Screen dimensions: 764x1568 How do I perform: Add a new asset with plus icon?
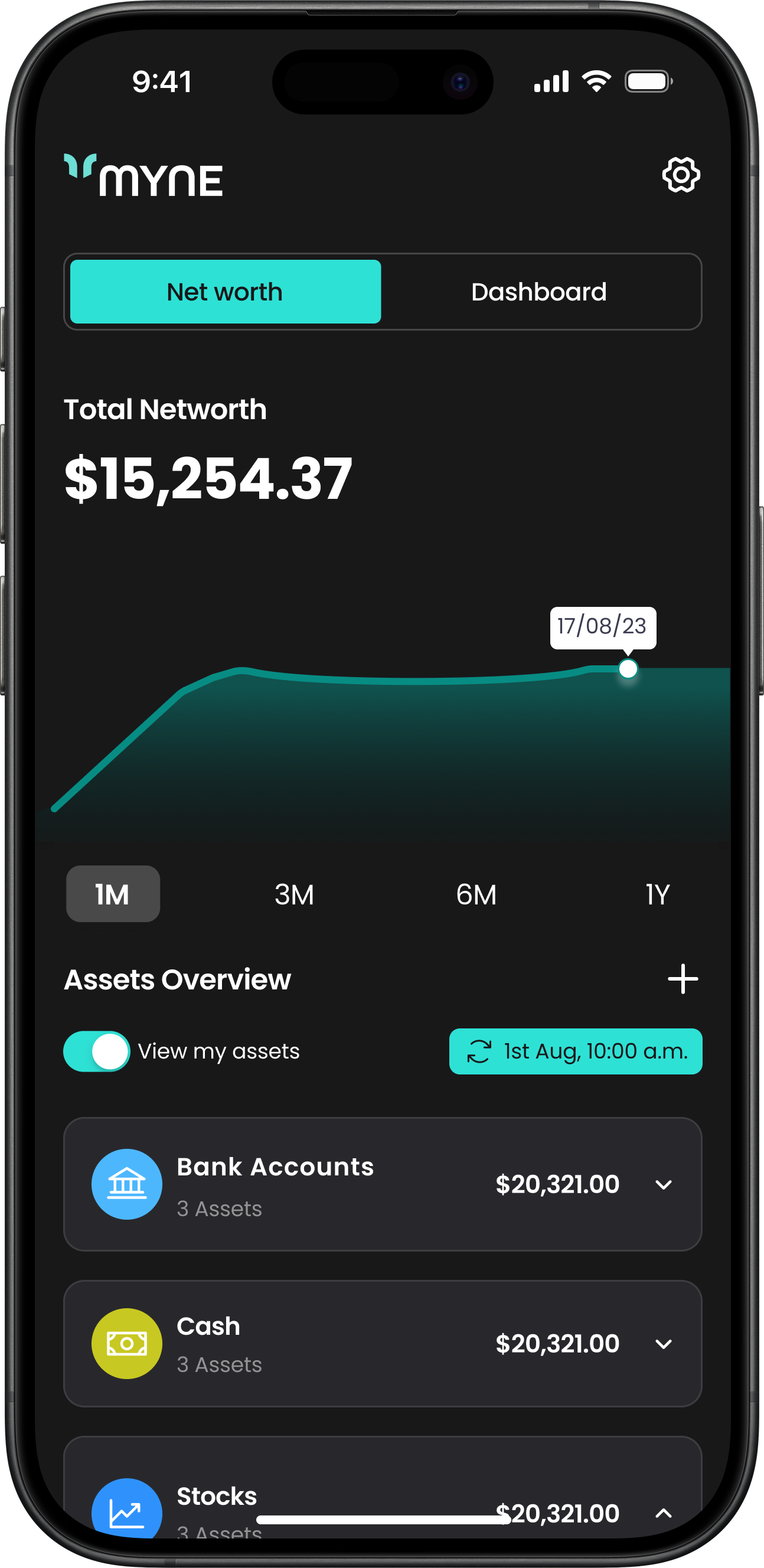pos(683,979)
